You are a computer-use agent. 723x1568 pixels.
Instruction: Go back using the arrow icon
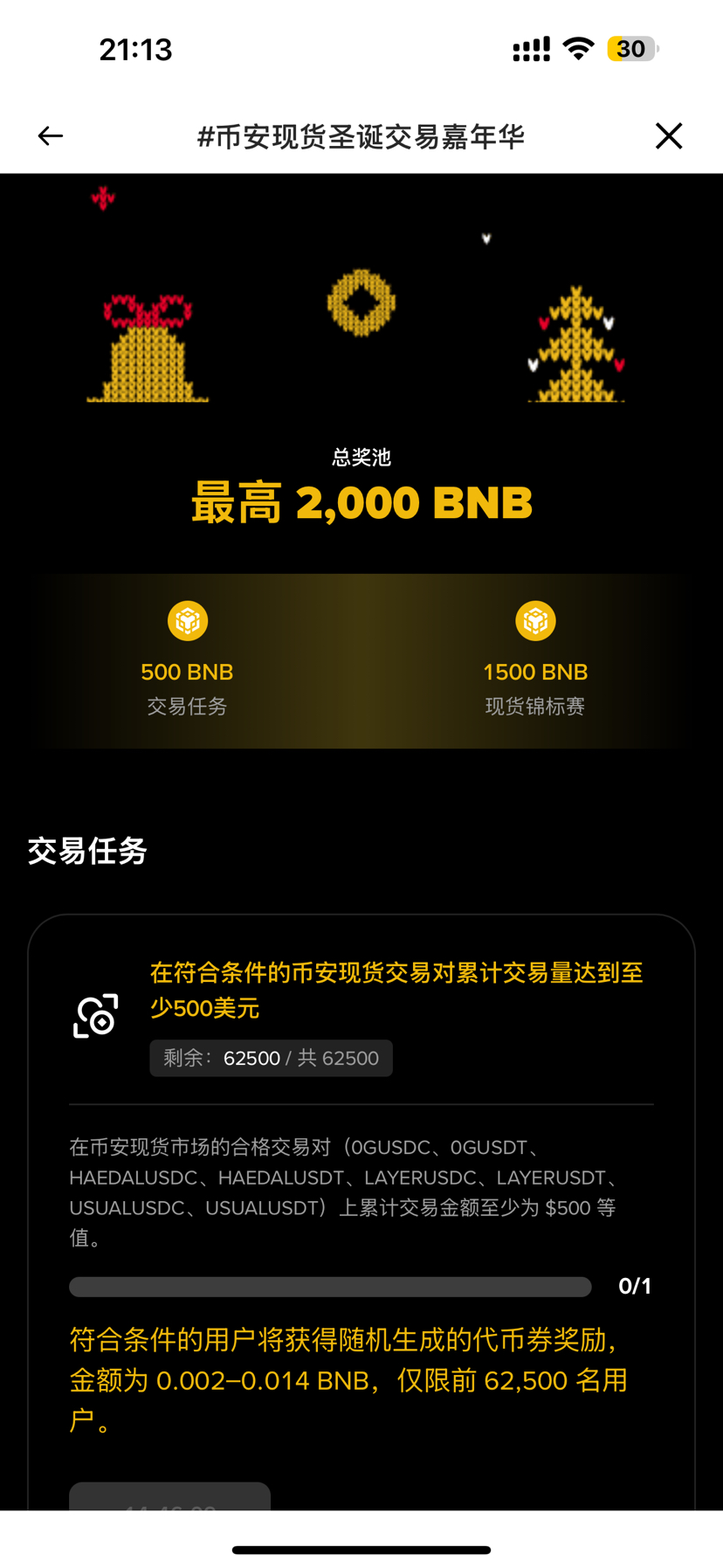point(51,136)
